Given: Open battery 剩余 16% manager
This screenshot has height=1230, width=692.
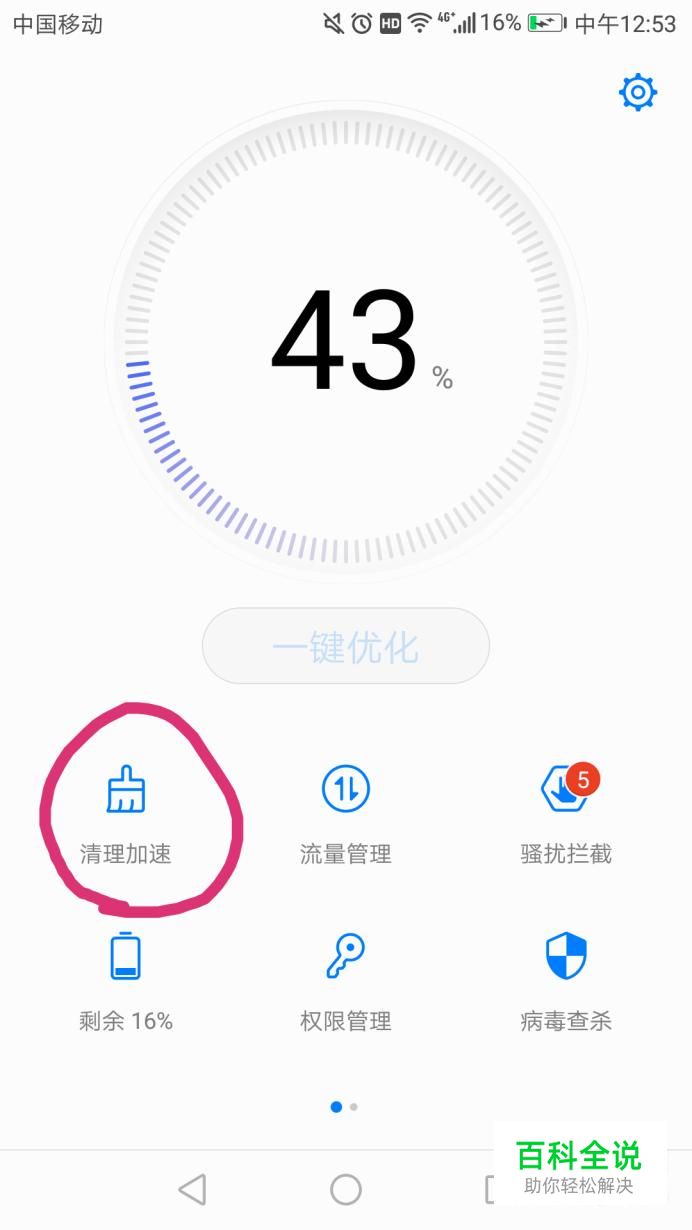Looking at the screenshot, I should (126, 979).
